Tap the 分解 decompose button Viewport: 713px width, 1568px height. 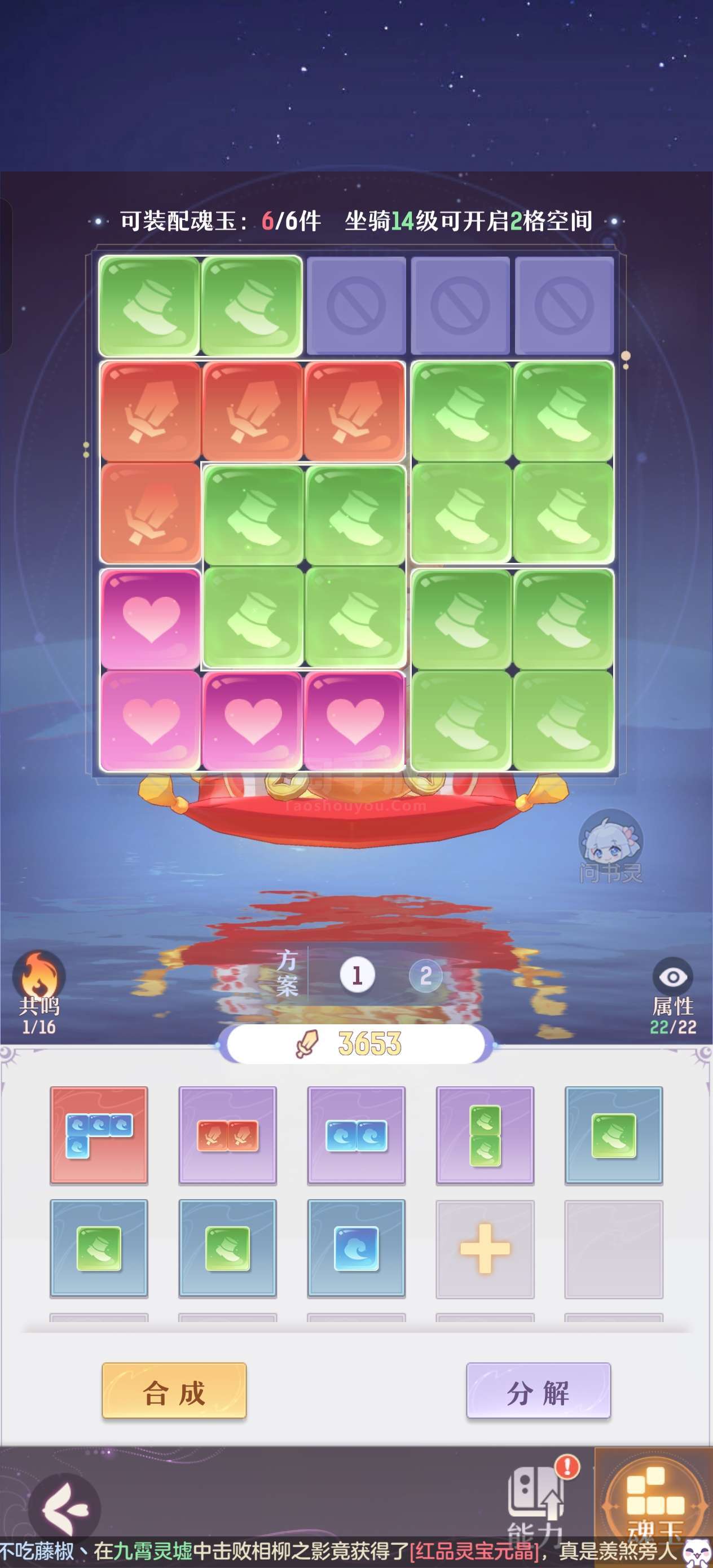coord(538,1392)
